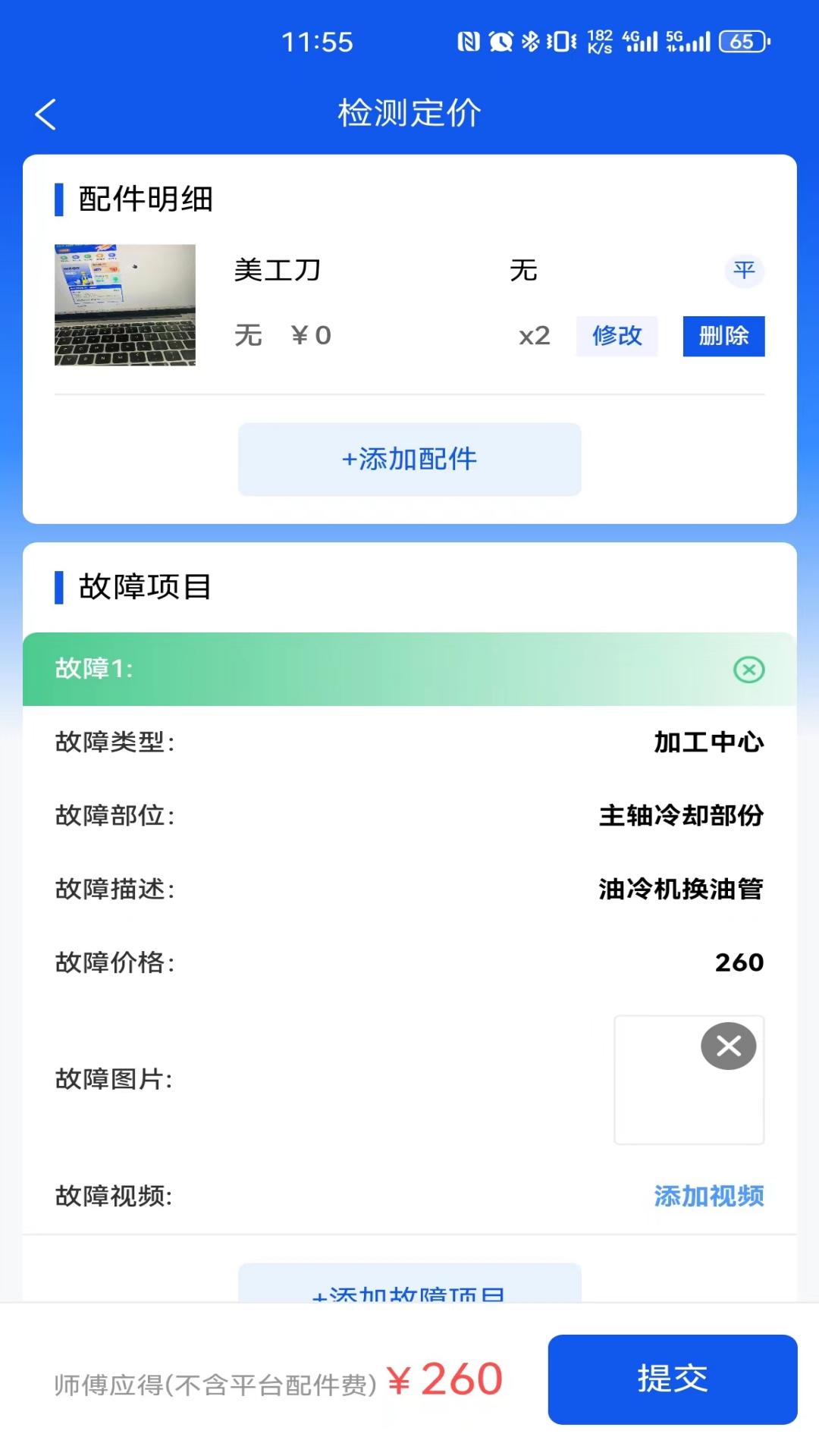Tap +添加故障项目 to add a fault item

pyautogui.click(x=409, y=1293)
